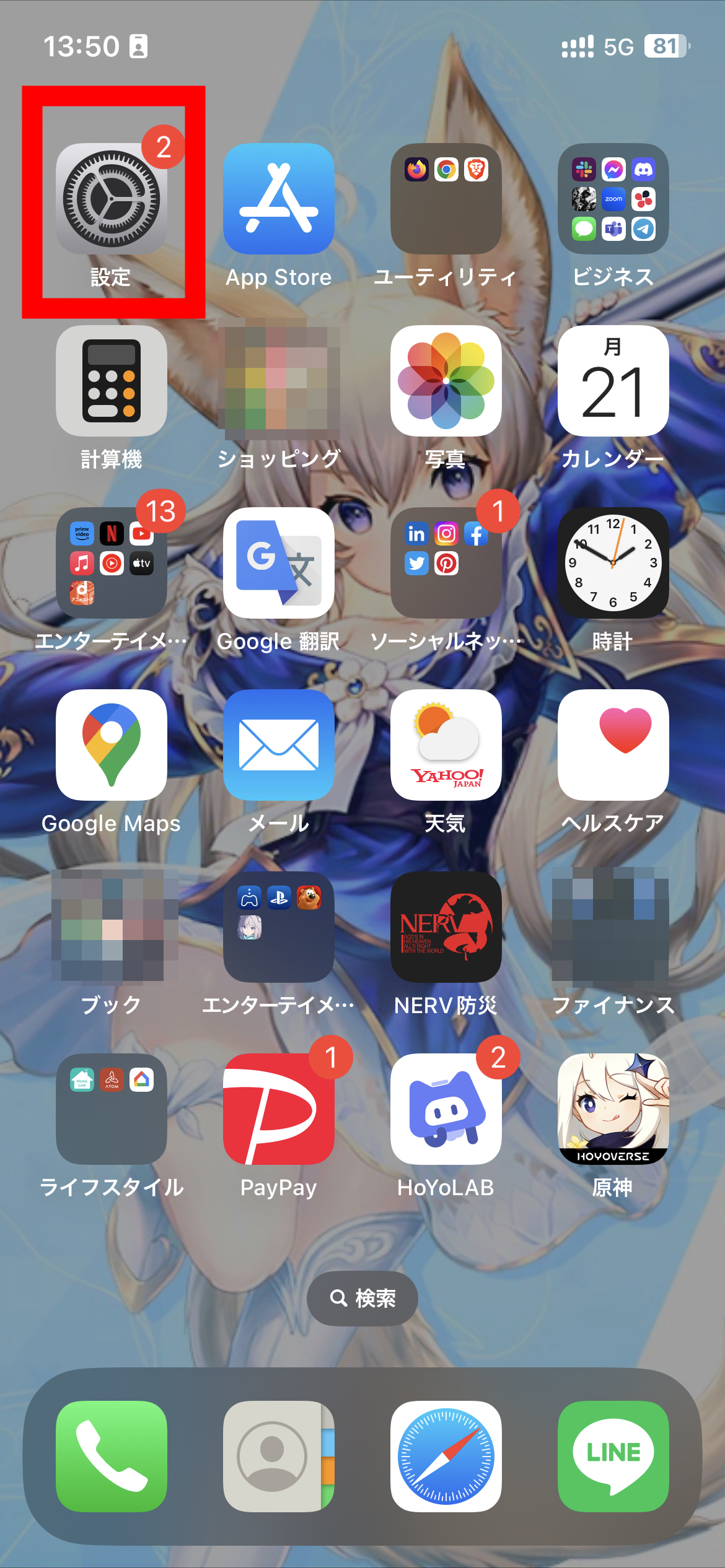Open the 時計 clock app
This screenshot has width=725, height=1568.
click(x=613, y=563)
